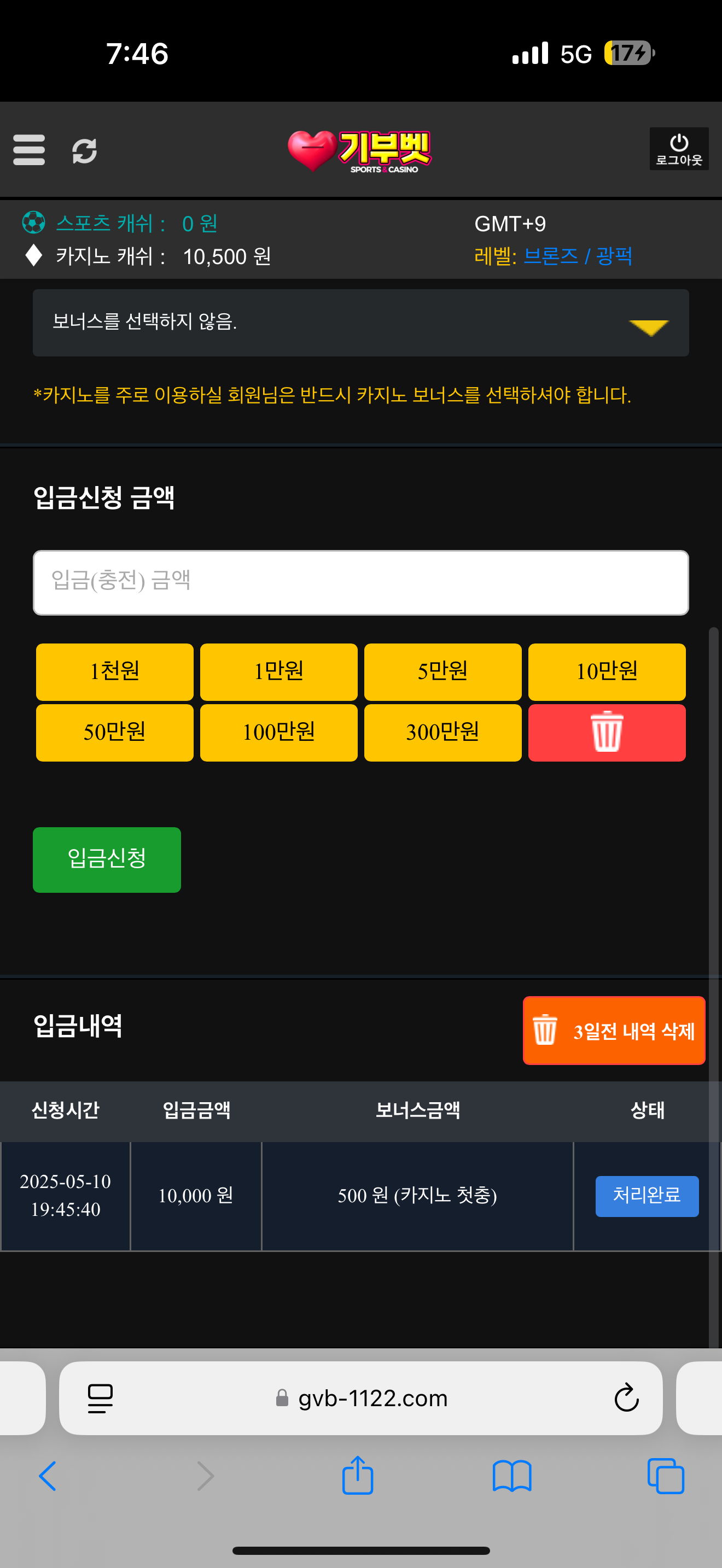Clear the amount with red trash button
Image resolution: width=722 pixels, height=1568 pixels.
(607, 732)
